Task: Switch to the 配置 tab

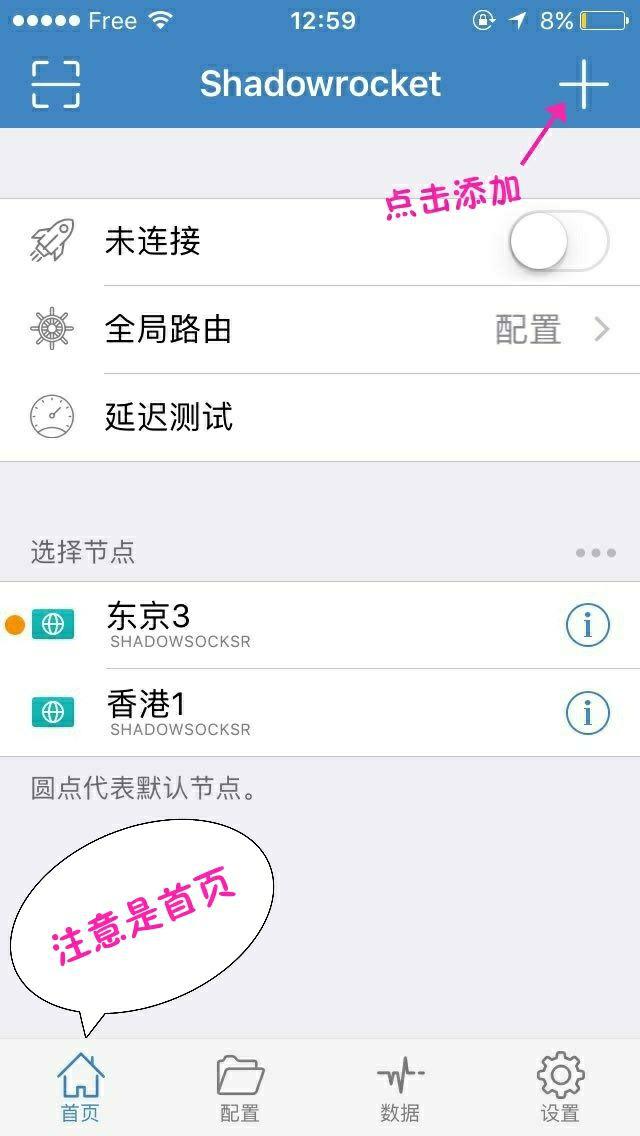Action: pyautogui.click(x=241, y=1088)
